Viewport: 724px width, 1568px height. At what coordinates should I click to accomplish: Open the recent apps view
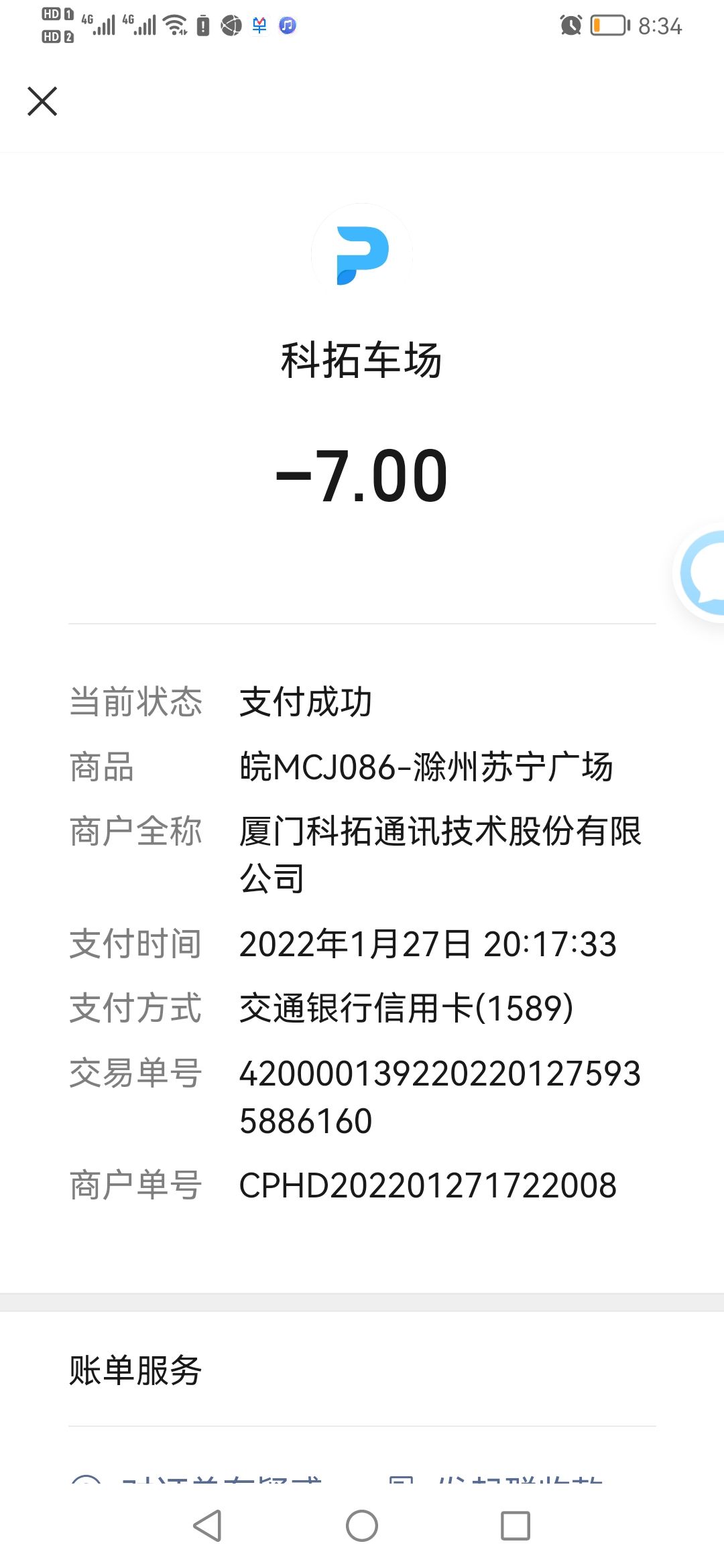pos(516,1526)
